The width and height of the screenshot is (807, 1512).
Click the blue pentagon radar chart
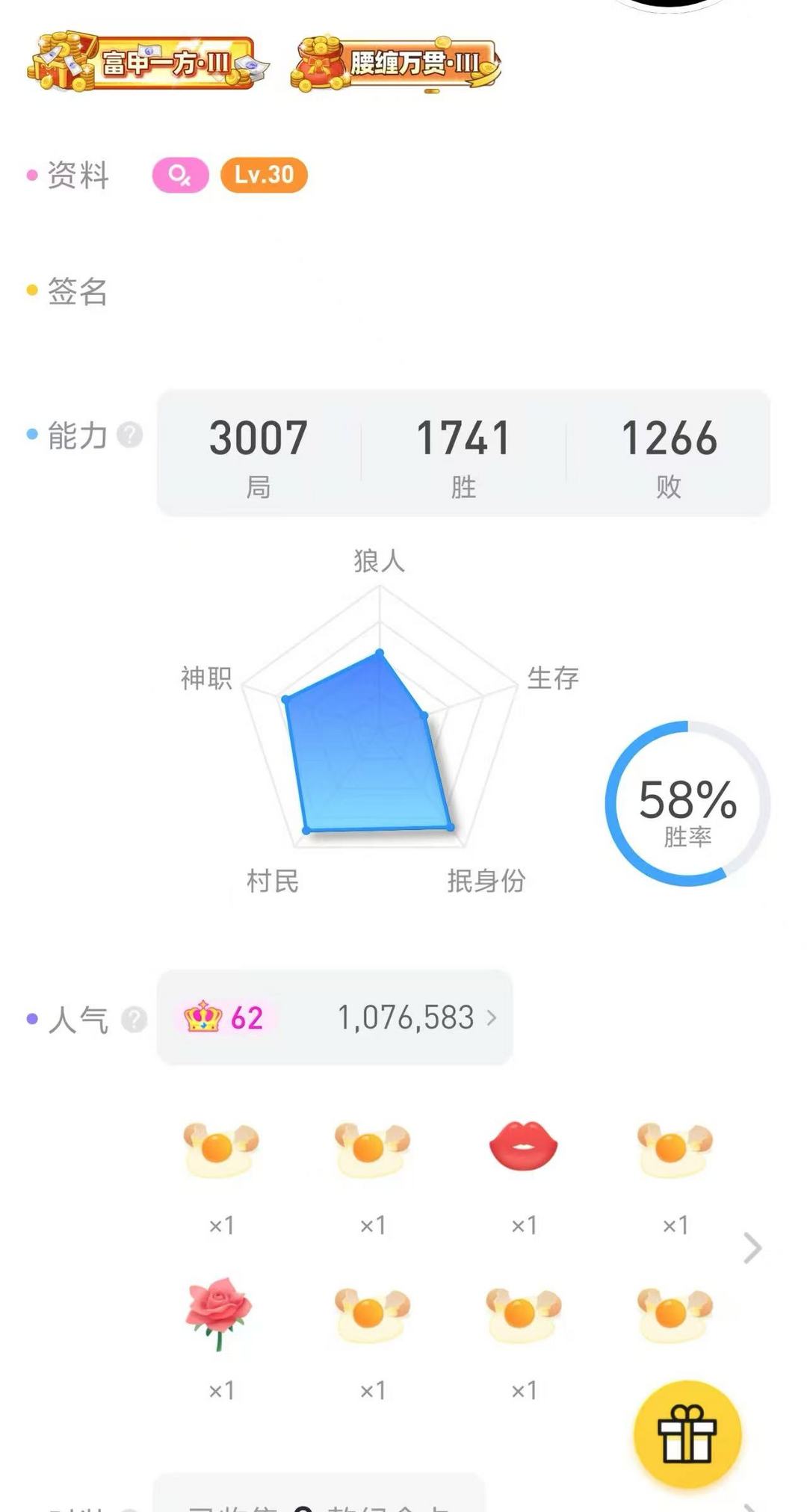pos(372,747)
